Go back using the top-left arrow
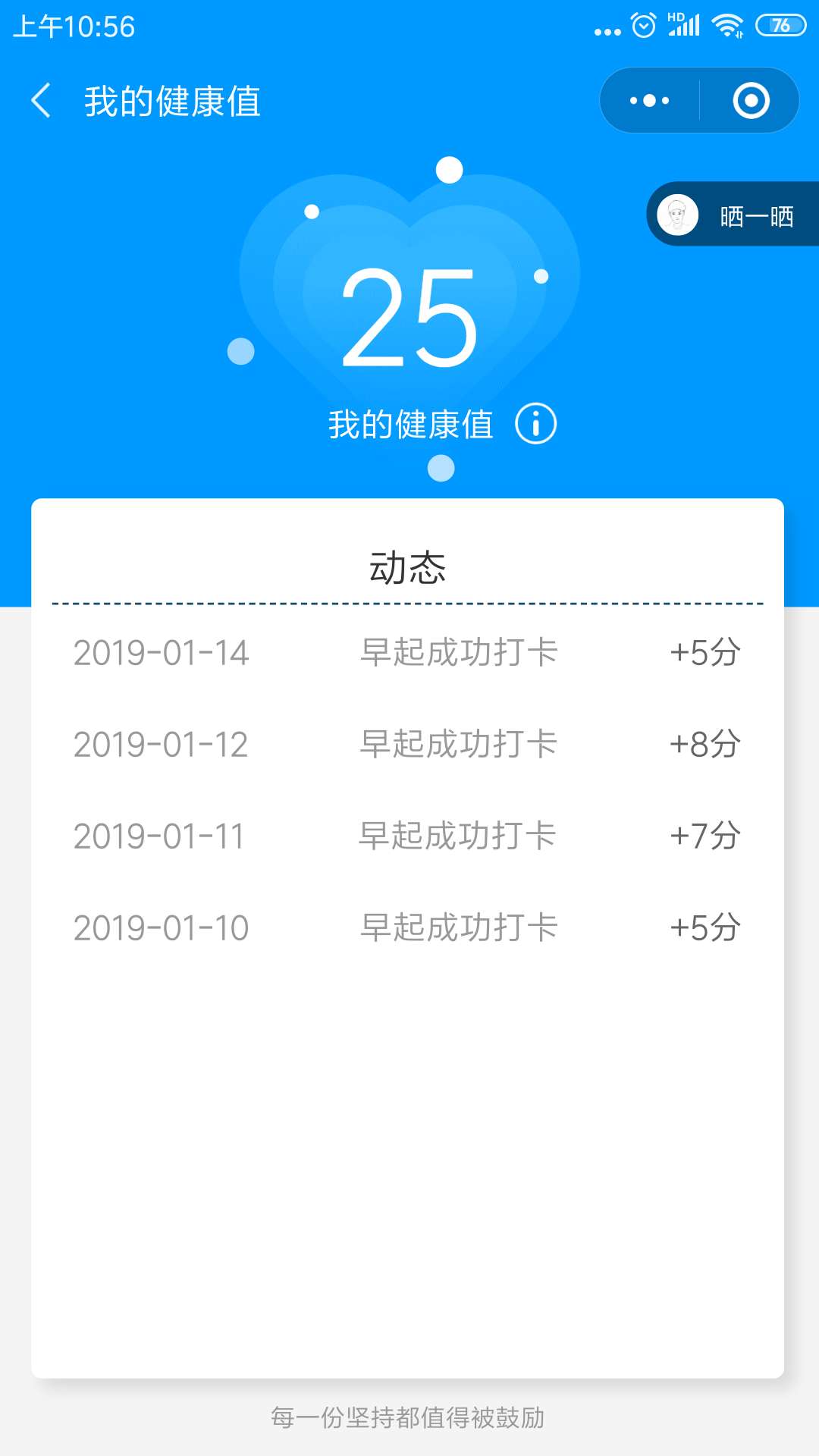 41,101
